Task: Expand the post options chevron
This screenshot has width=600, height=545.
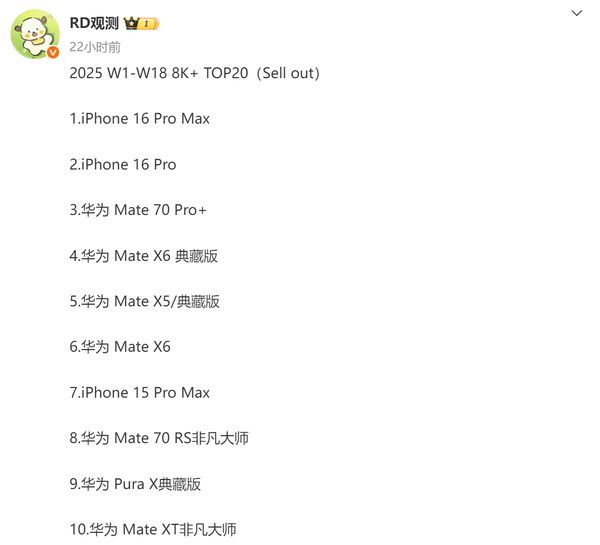Action: coord(576,14)
